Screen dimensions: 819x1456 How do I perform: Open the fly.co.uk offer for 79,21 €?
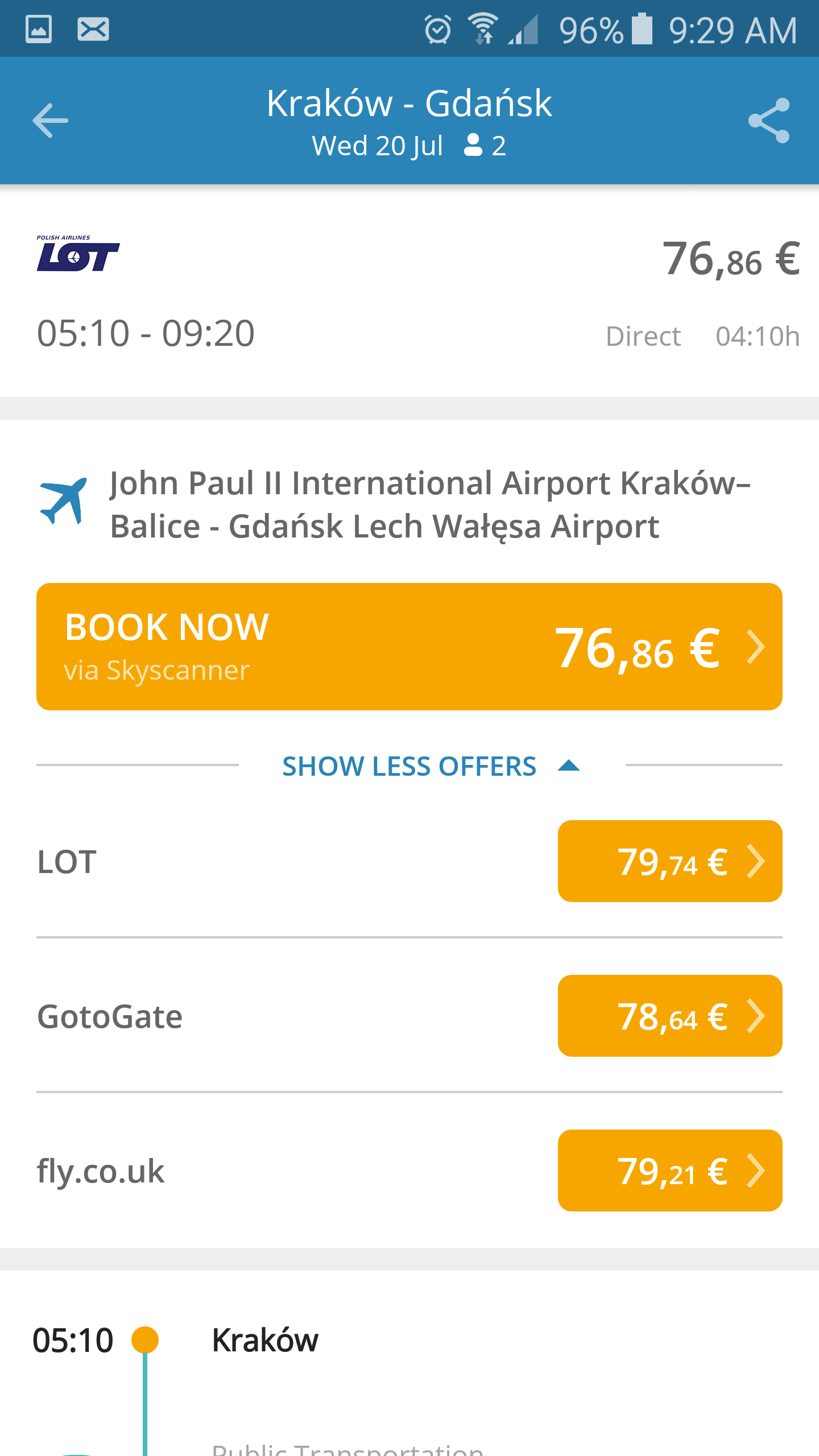(670, 1170)
